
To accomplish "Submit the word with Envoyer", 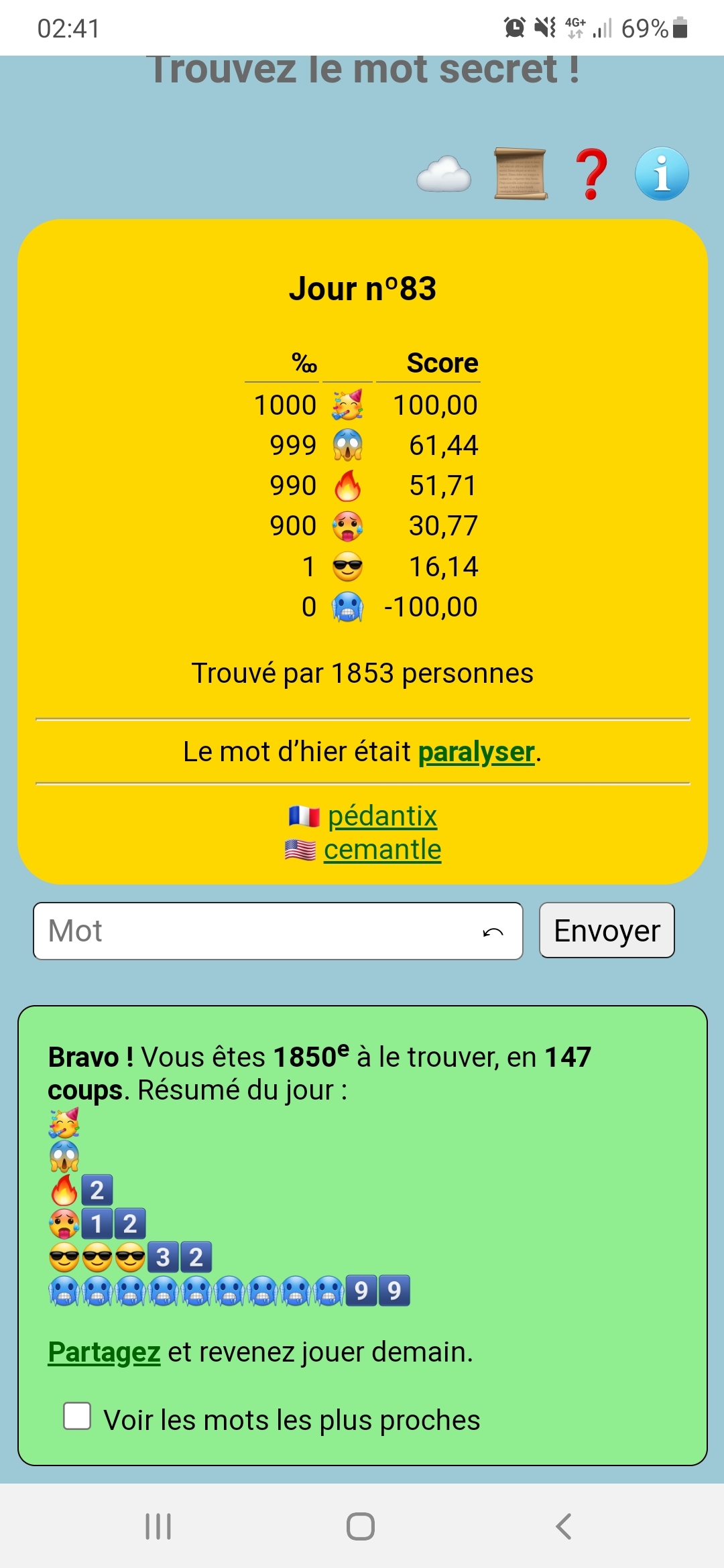I will point(607,931).
